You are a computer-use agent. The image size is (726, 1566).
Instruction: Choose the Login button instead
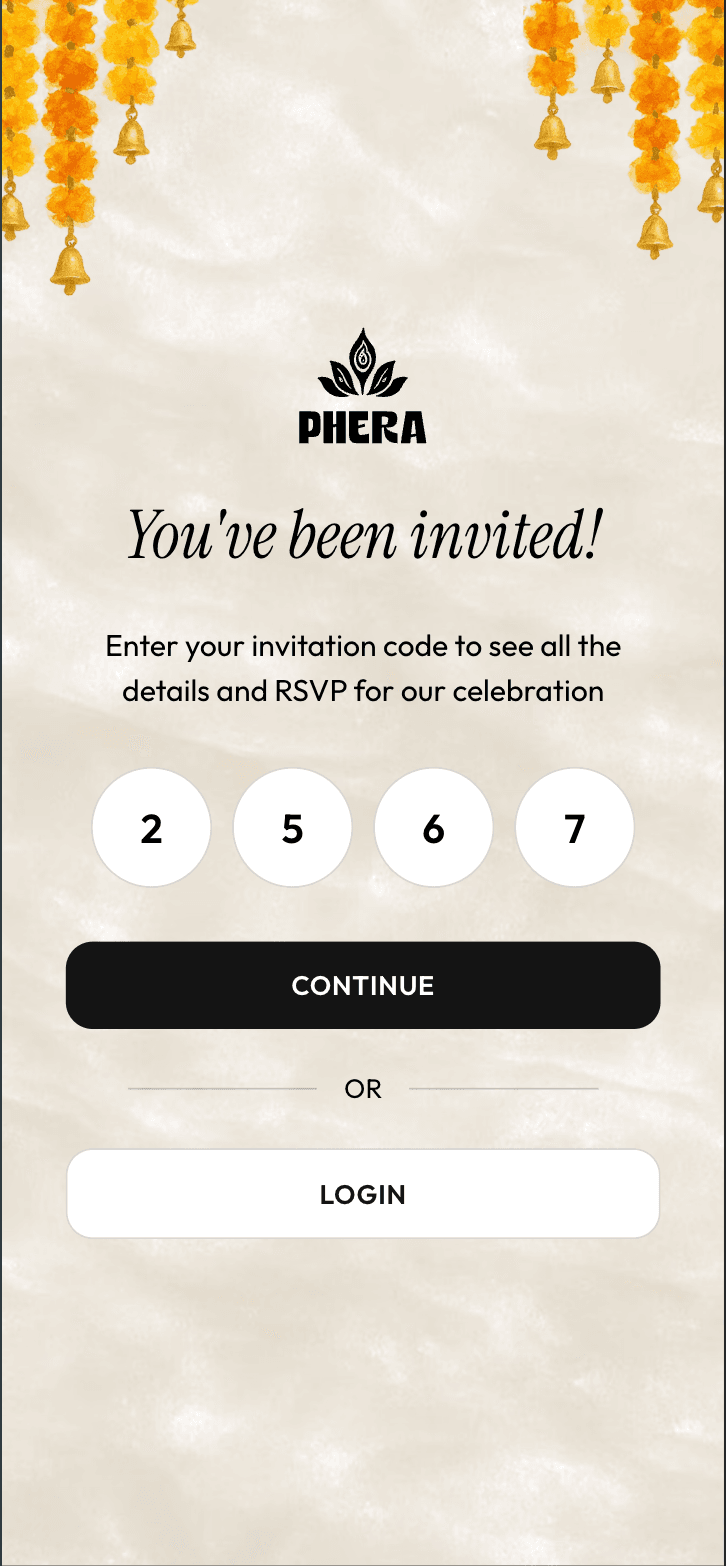[x=363, y=1194]
